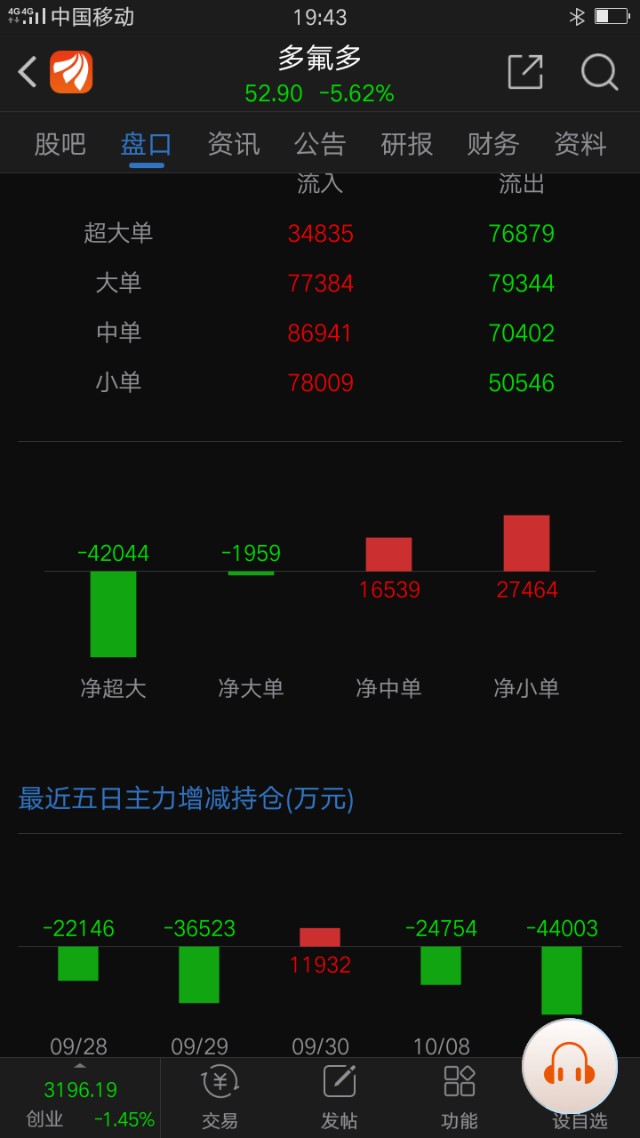The width and height of the screenshot is (640, 1138).
Task: Share this stock page
Action: tap(525, 72)
